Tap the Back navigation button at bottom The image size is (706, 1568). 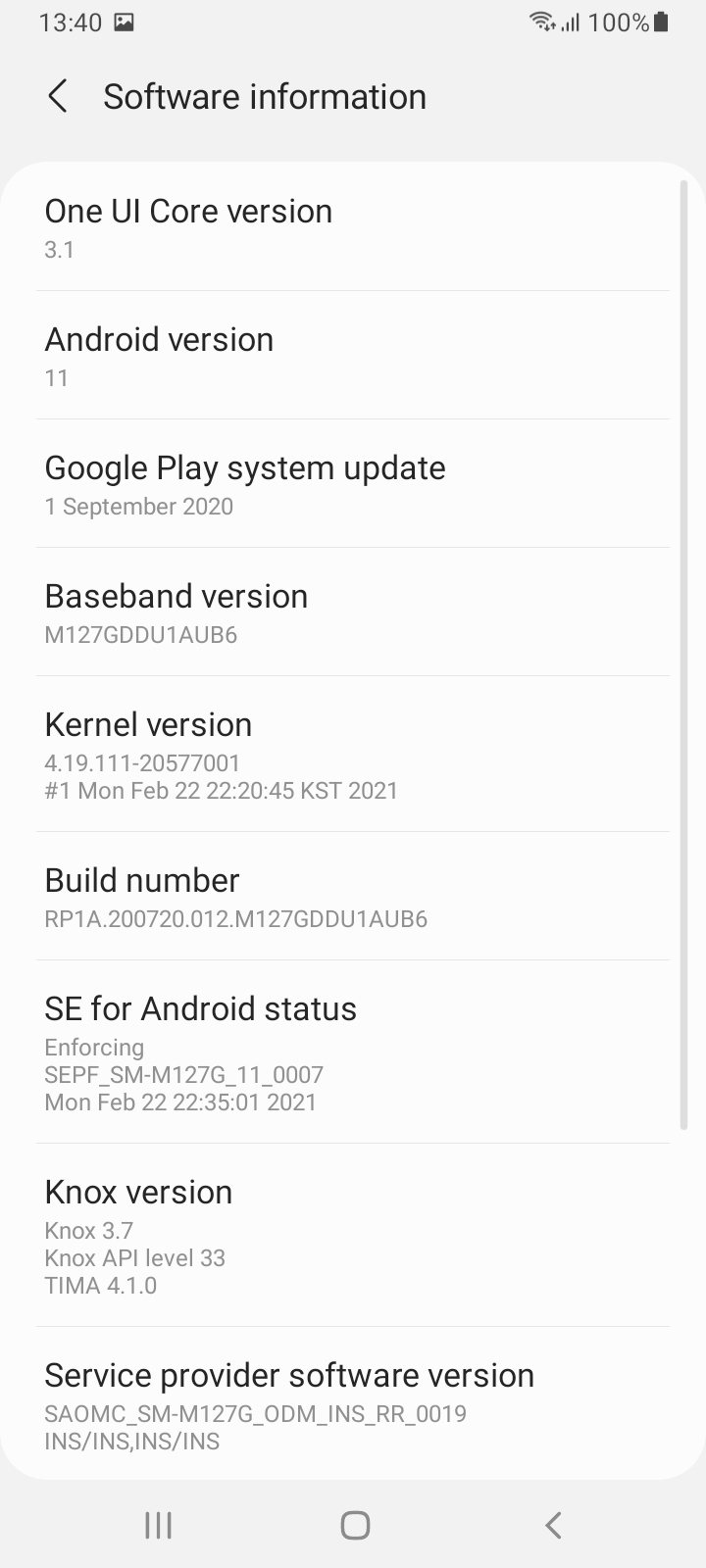tap(552, 1525)
